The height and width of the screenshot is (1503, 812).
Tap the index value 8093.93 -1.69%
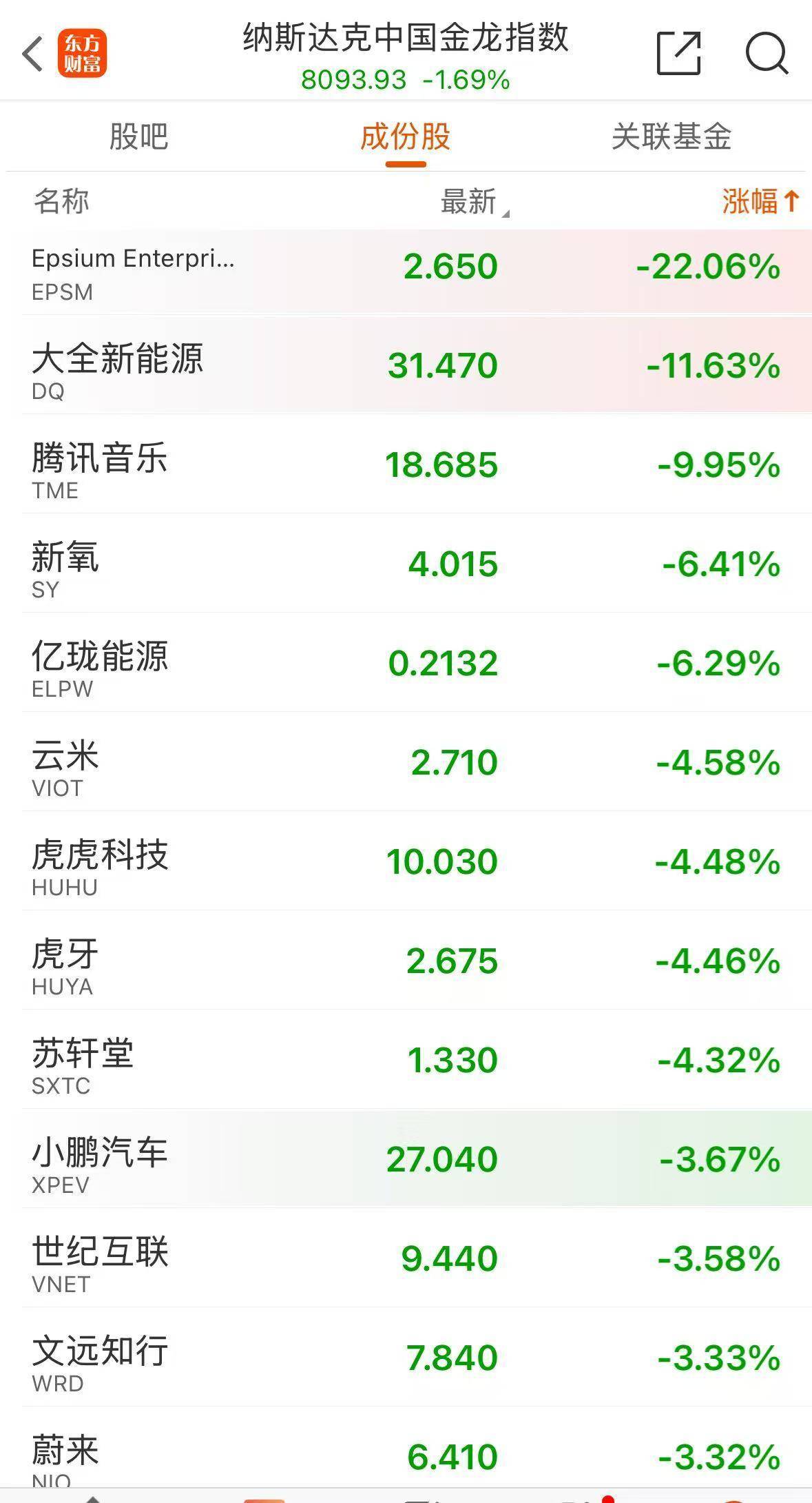pos(406,81)
